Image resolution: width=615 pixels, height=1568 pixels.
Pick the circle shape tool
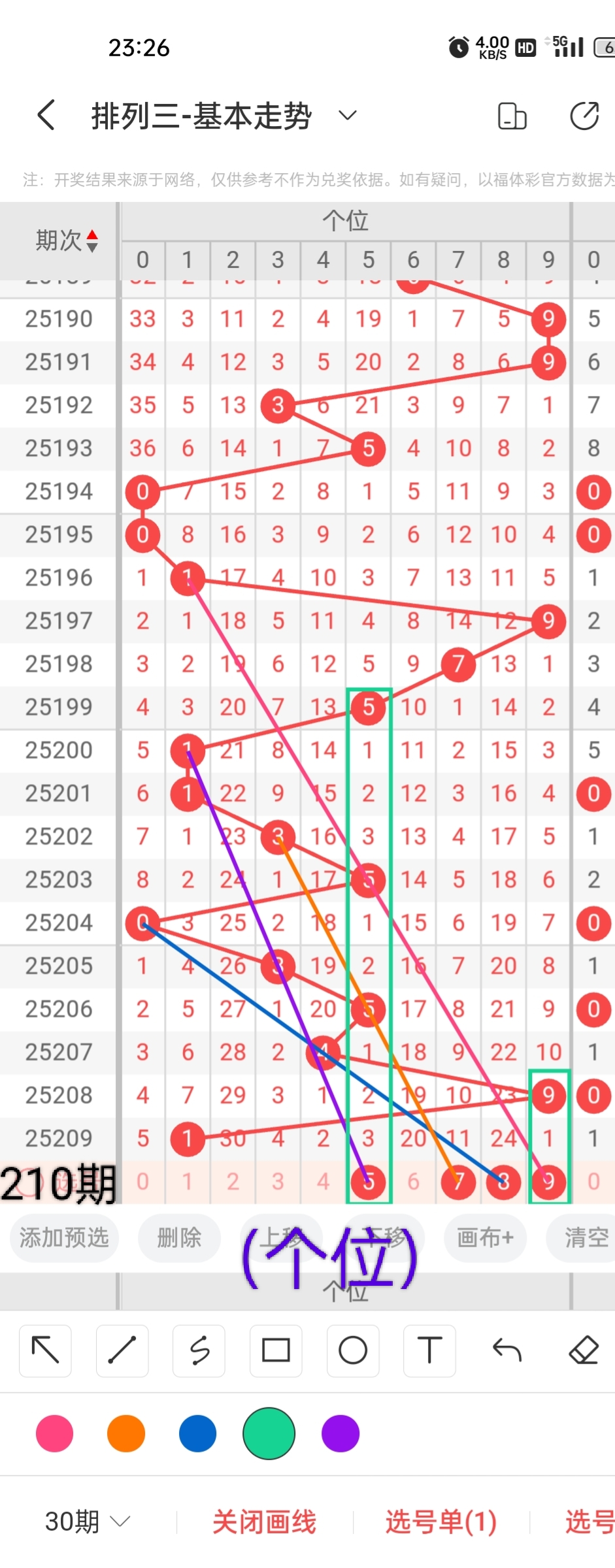(353, 1350)
